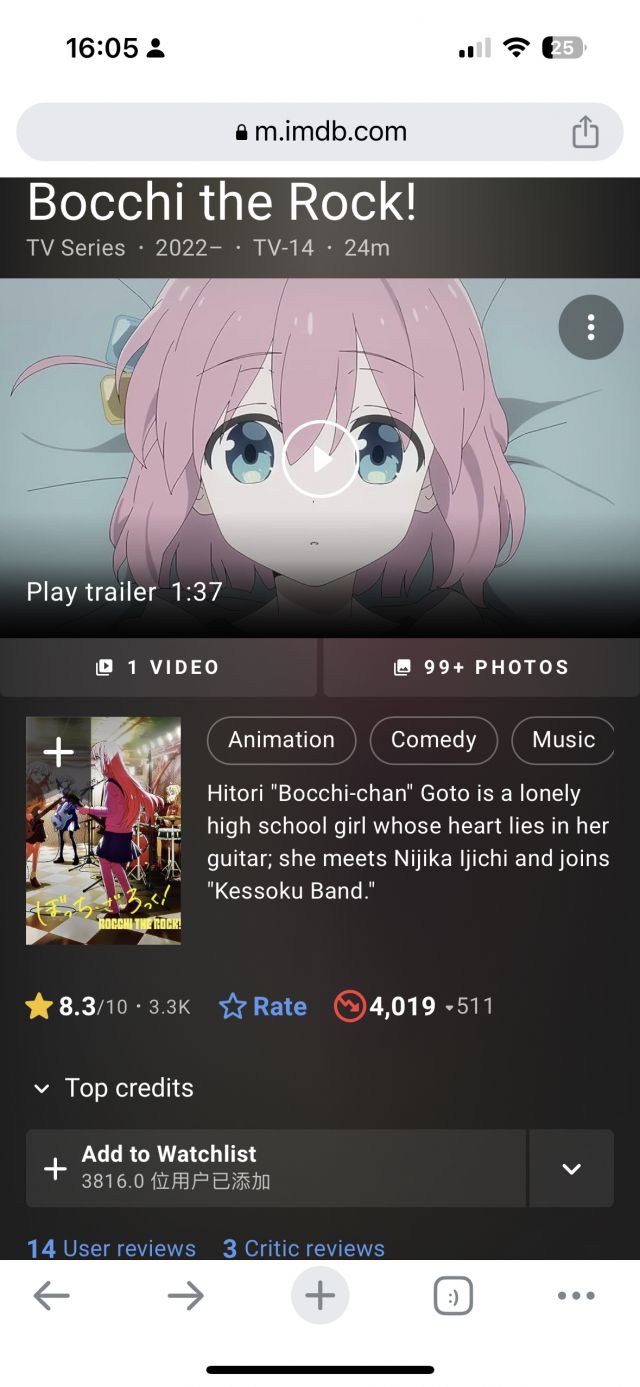This screenshot has height=1387, width=640.
Task: Open the three-dot menu on the trailer
Action: [x=590, y=327]
